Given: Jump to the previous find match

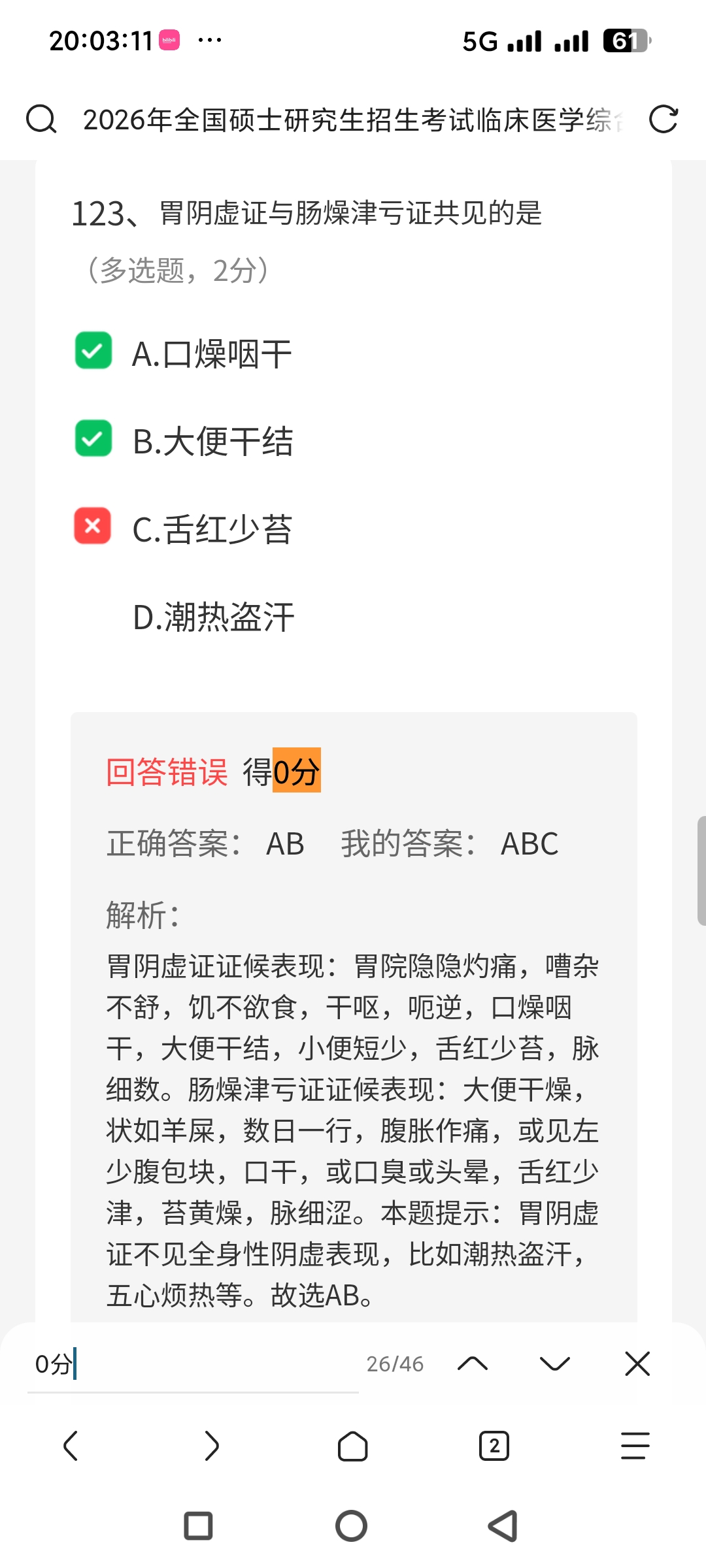Looking at the screenshot, I should click(473, 1364).
